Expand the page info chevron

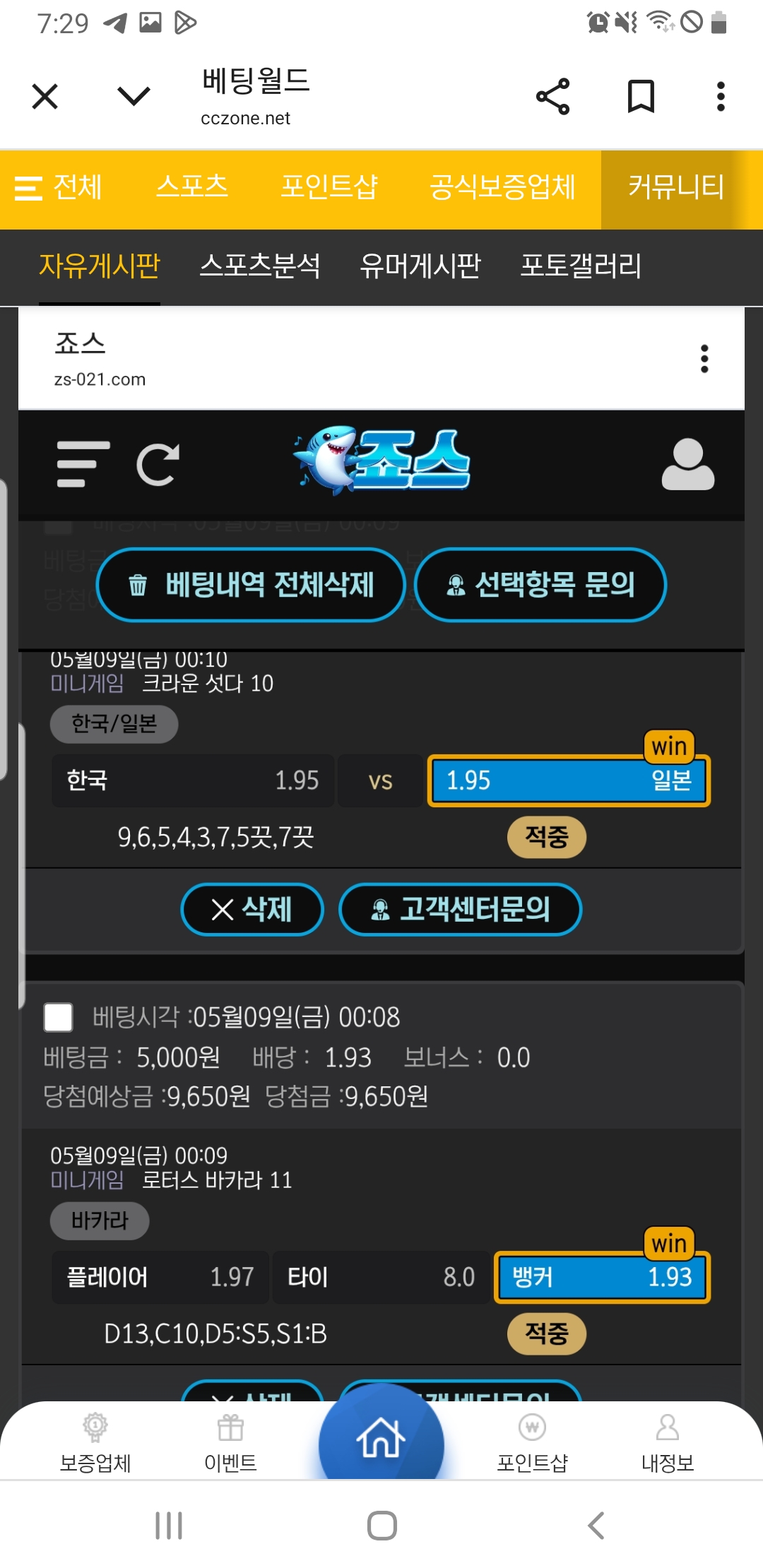(134, 96)
